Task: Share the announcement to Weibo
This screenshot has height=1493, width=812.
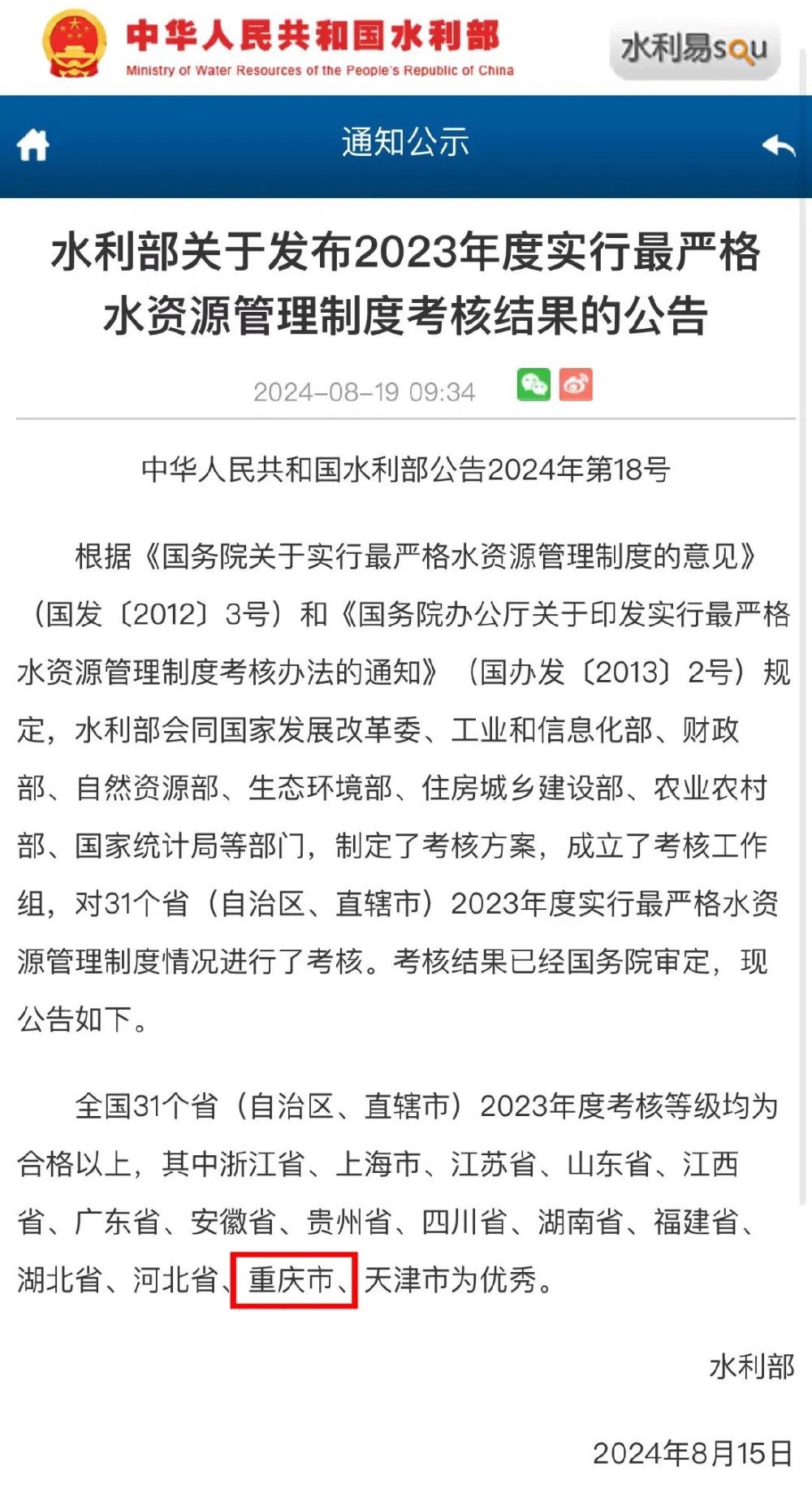Action: (576, 384)
